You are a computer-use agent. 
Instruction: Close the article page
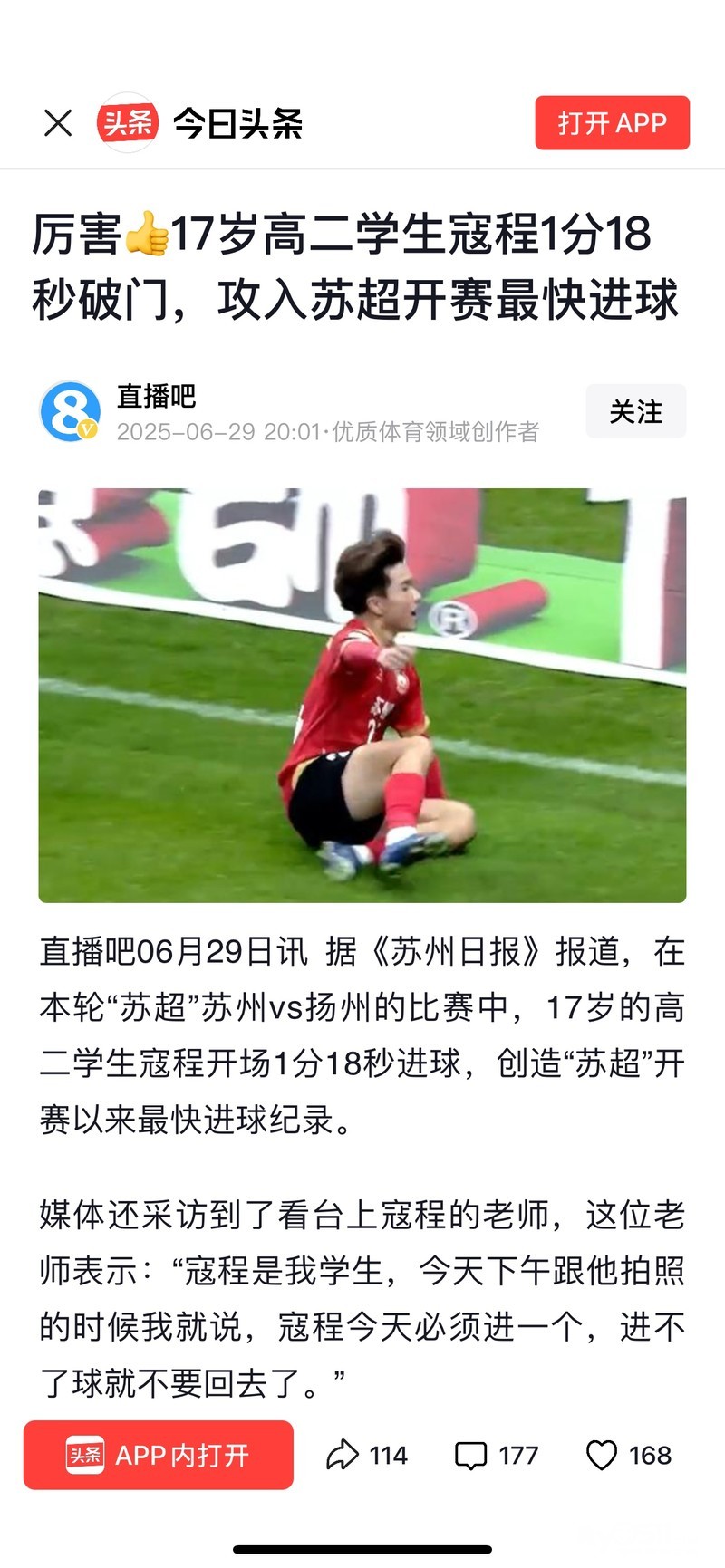[58, 123]
